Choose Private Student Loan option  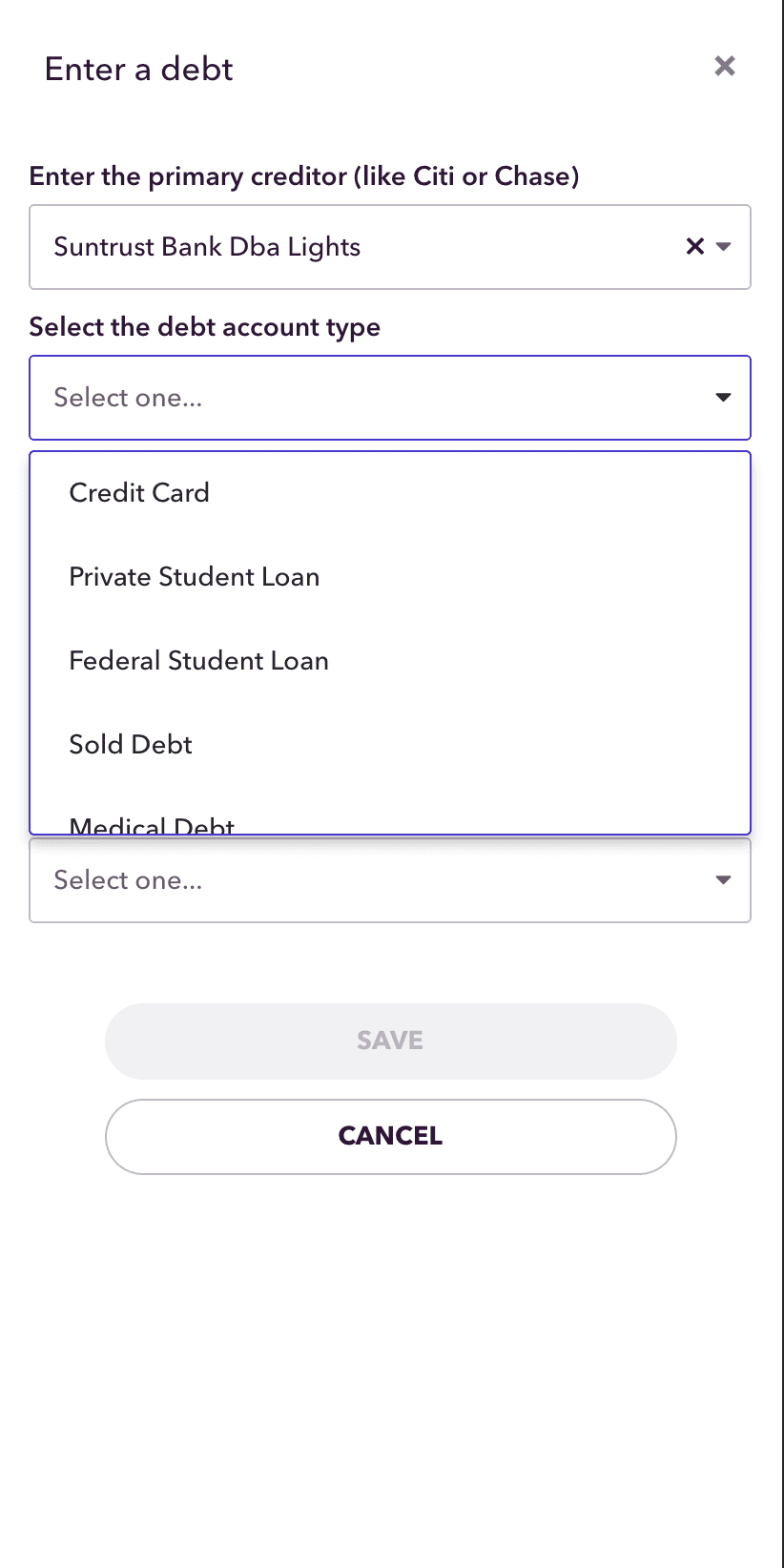click(x=390, y=577)
